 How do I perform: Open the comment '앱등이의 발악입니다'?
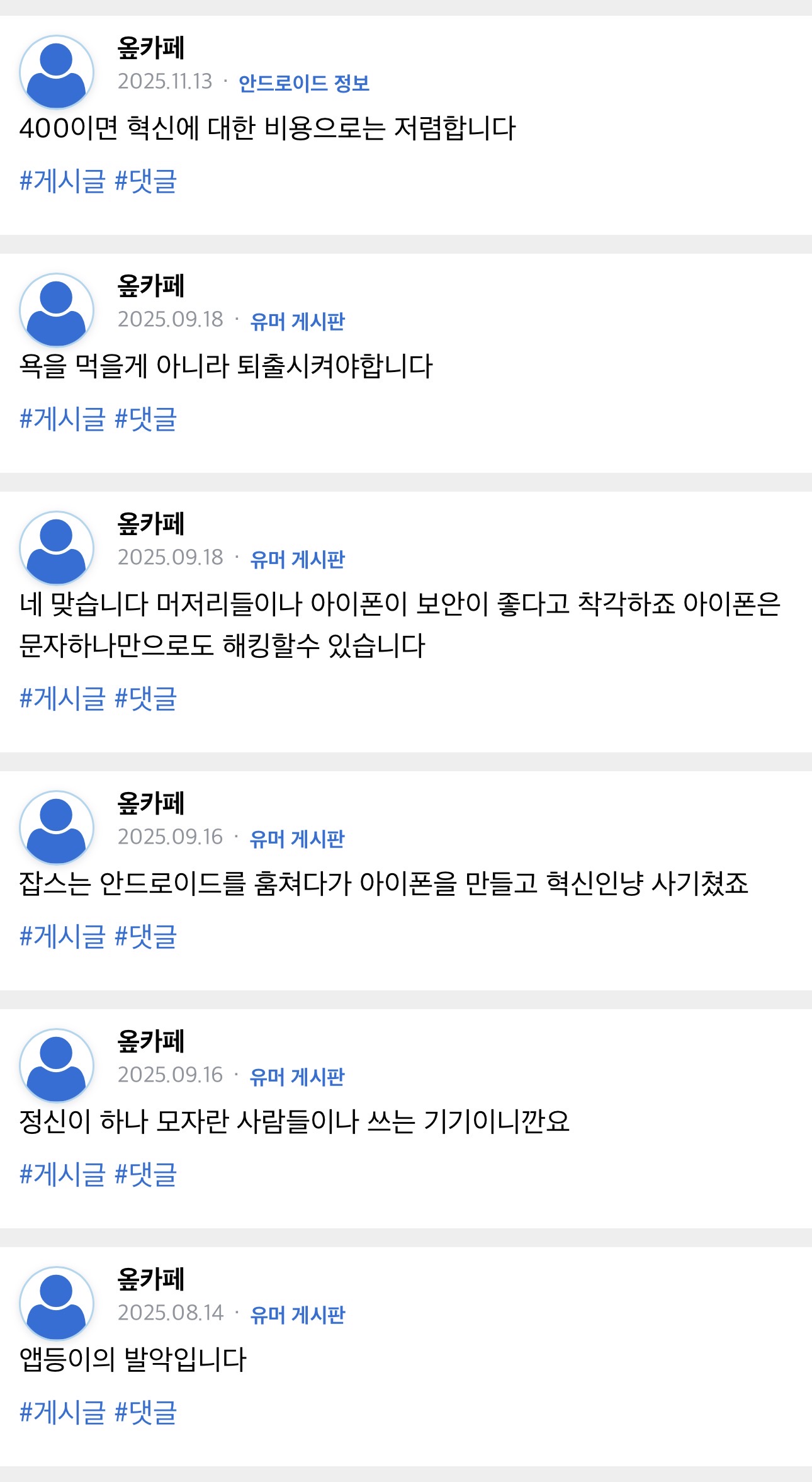click(x=133, y=1360)
